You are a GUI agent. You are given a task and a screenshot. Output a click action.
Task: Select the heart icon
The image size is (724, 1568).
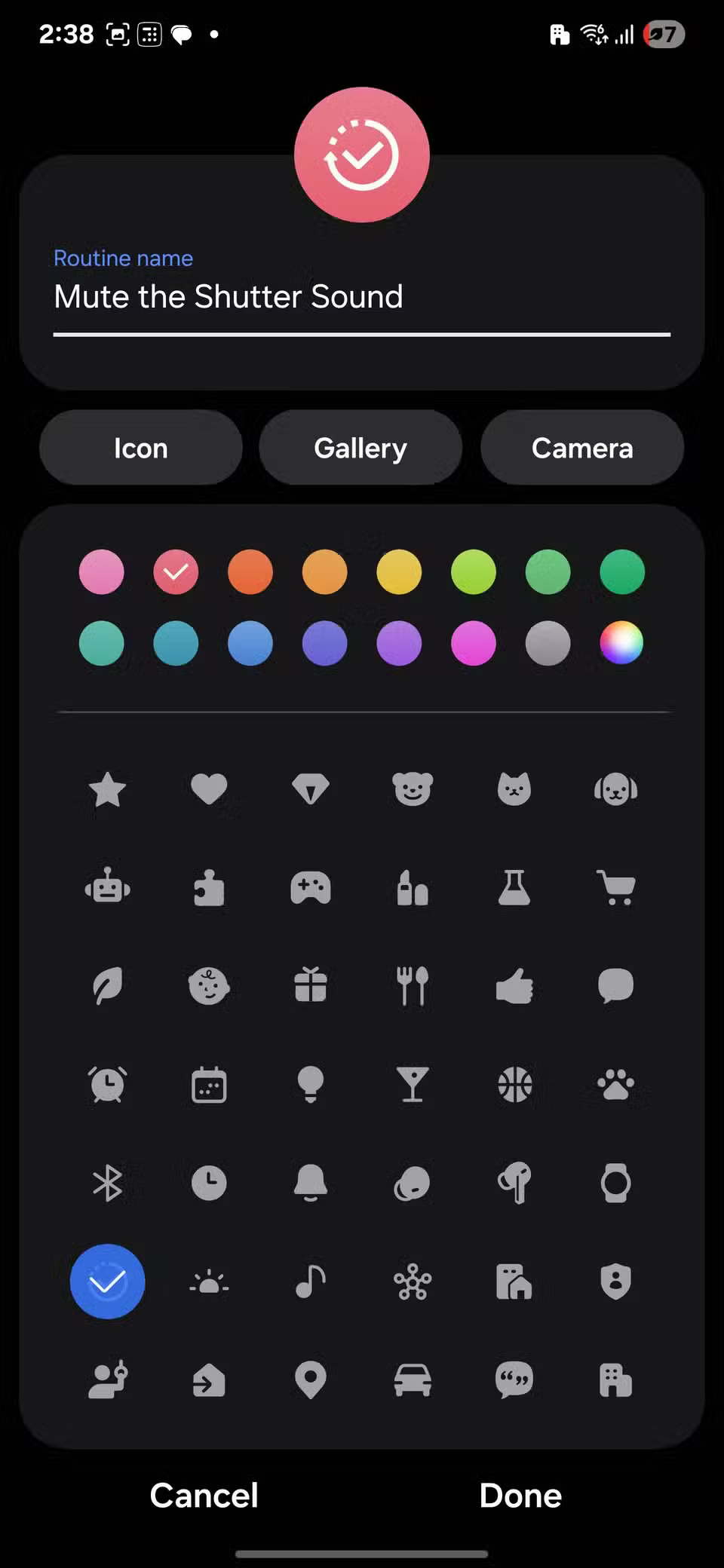tap(209, 789)
